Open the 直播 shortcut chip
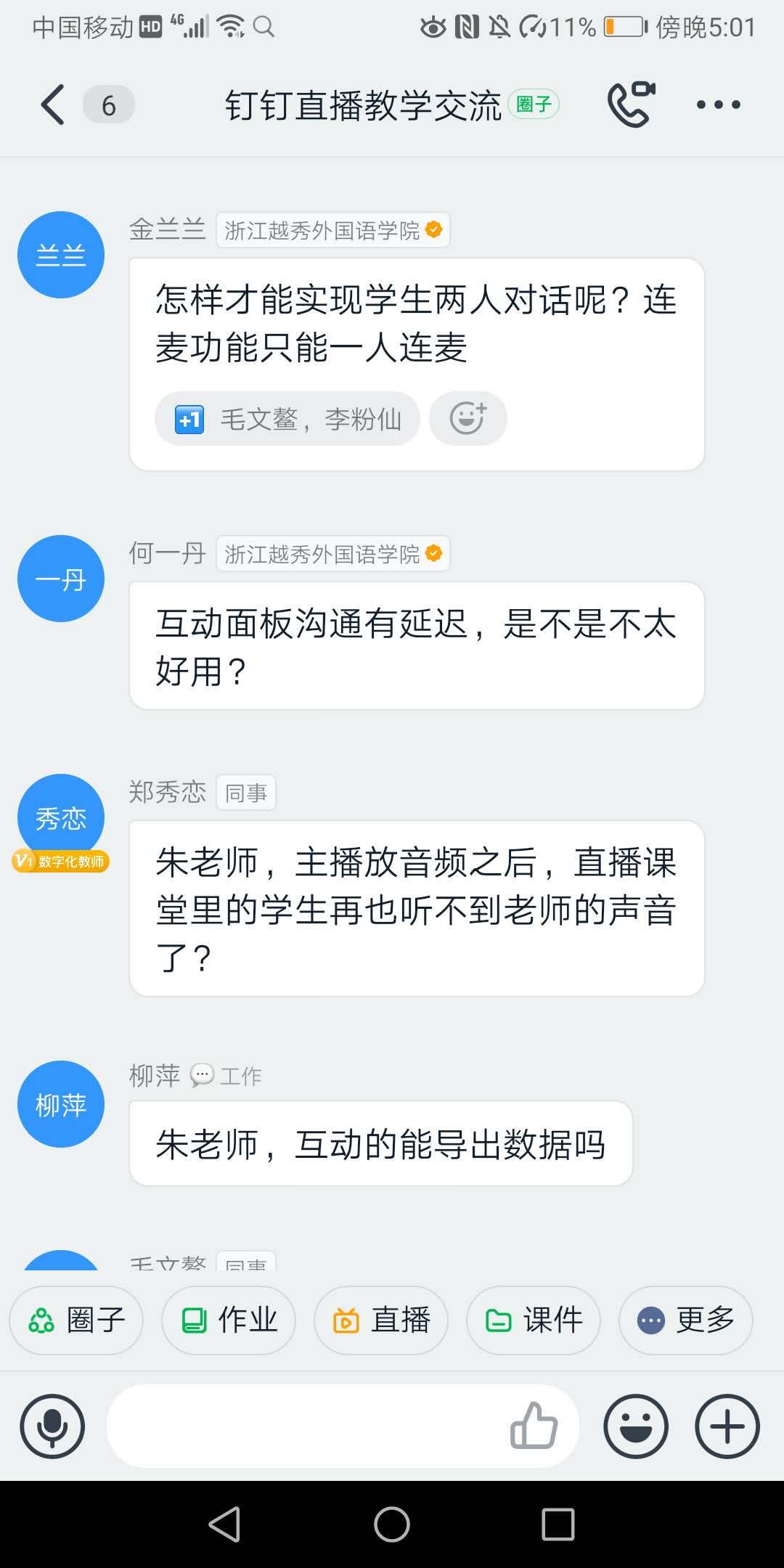 (381, 1320)
